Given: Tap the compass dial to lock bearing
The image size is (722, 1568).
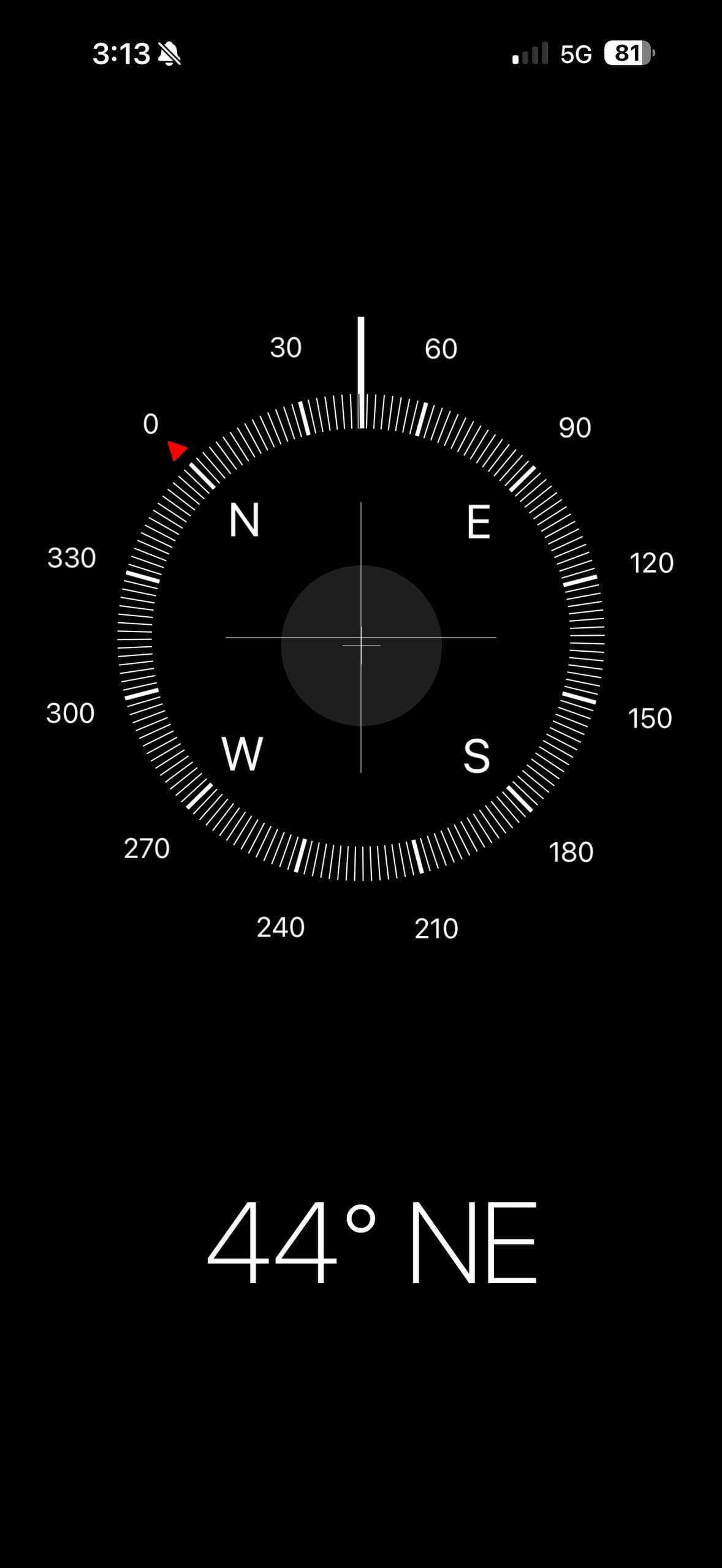Looking at the screenshot, I should click(361, 637).
